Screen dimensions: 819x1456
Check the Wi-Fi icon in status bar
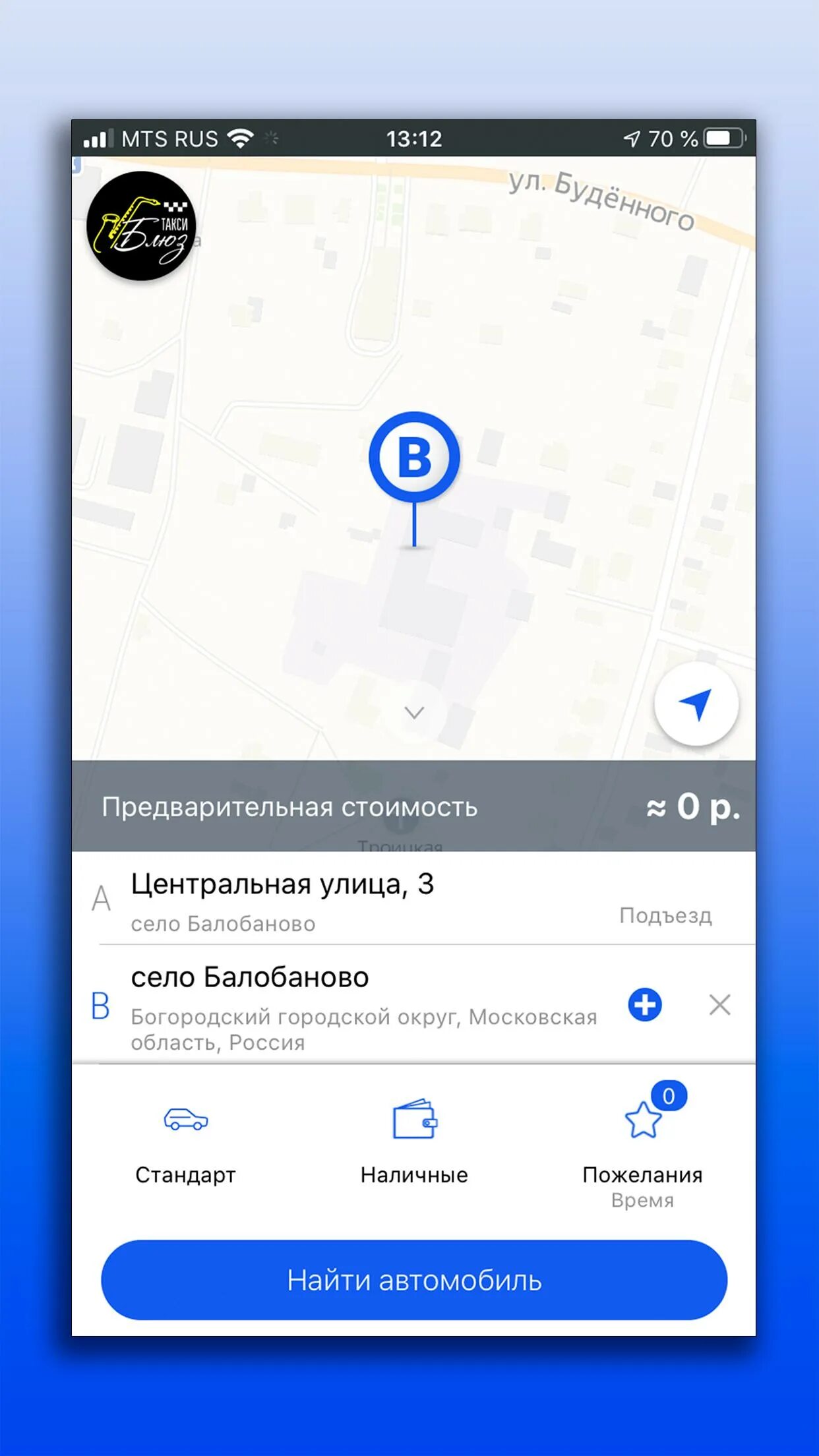tap(241, 138)
